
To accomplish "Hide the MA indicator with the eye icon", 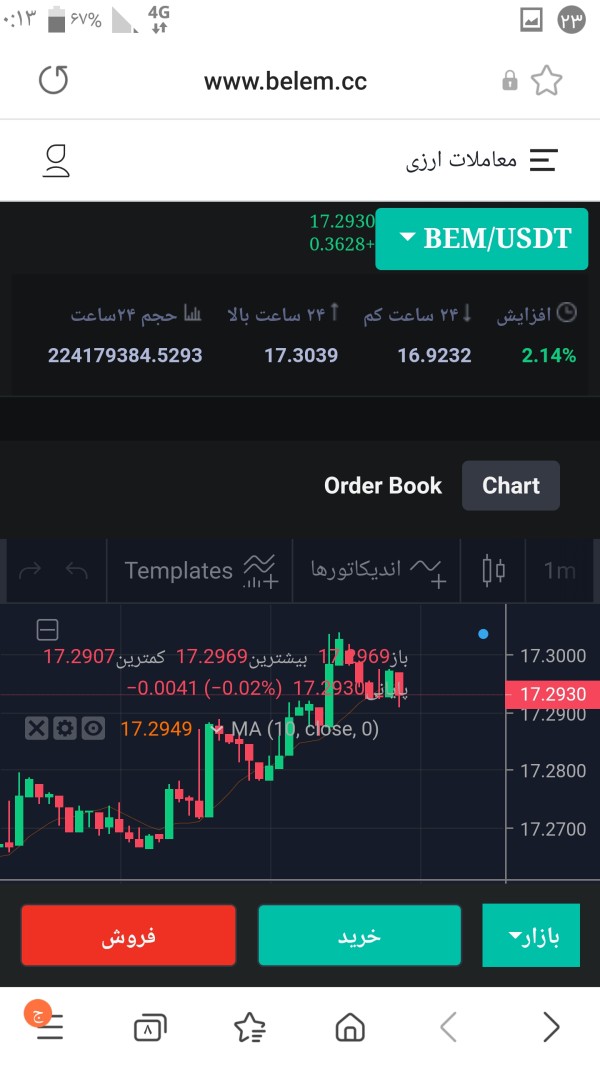I will 93,729.
